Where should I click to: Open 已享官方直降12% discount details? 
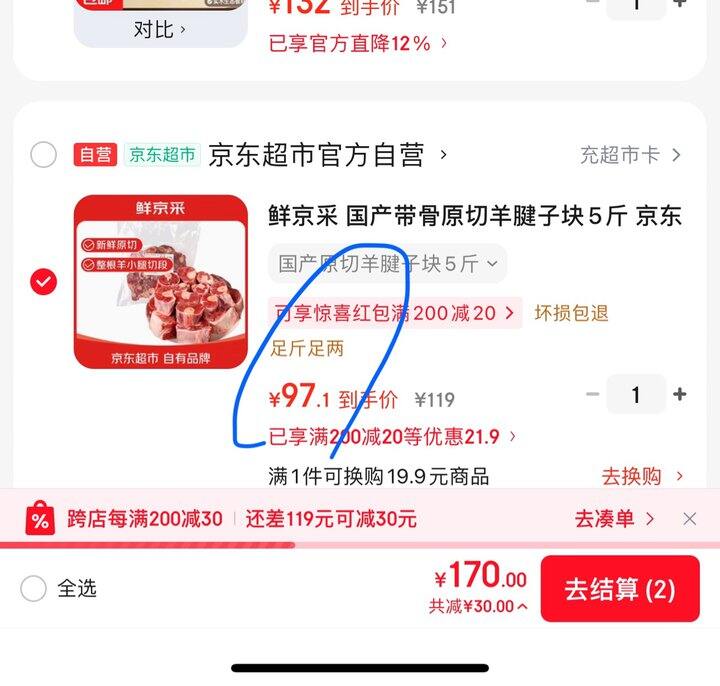coord(358,43)
